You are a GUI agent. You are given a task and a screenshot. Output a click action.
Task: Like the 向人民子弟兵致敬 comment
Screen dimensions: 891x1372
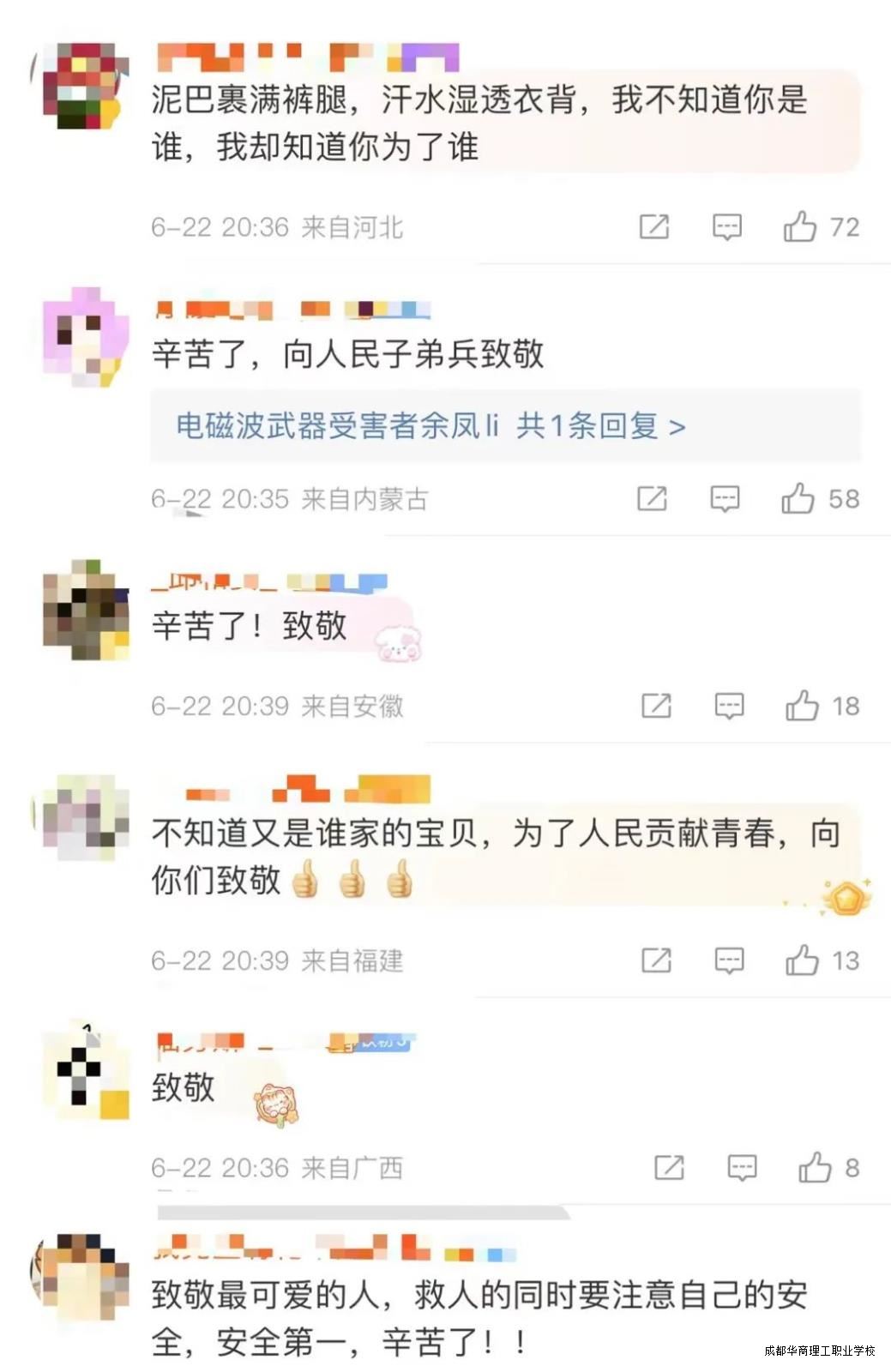(x=798, y=498)
